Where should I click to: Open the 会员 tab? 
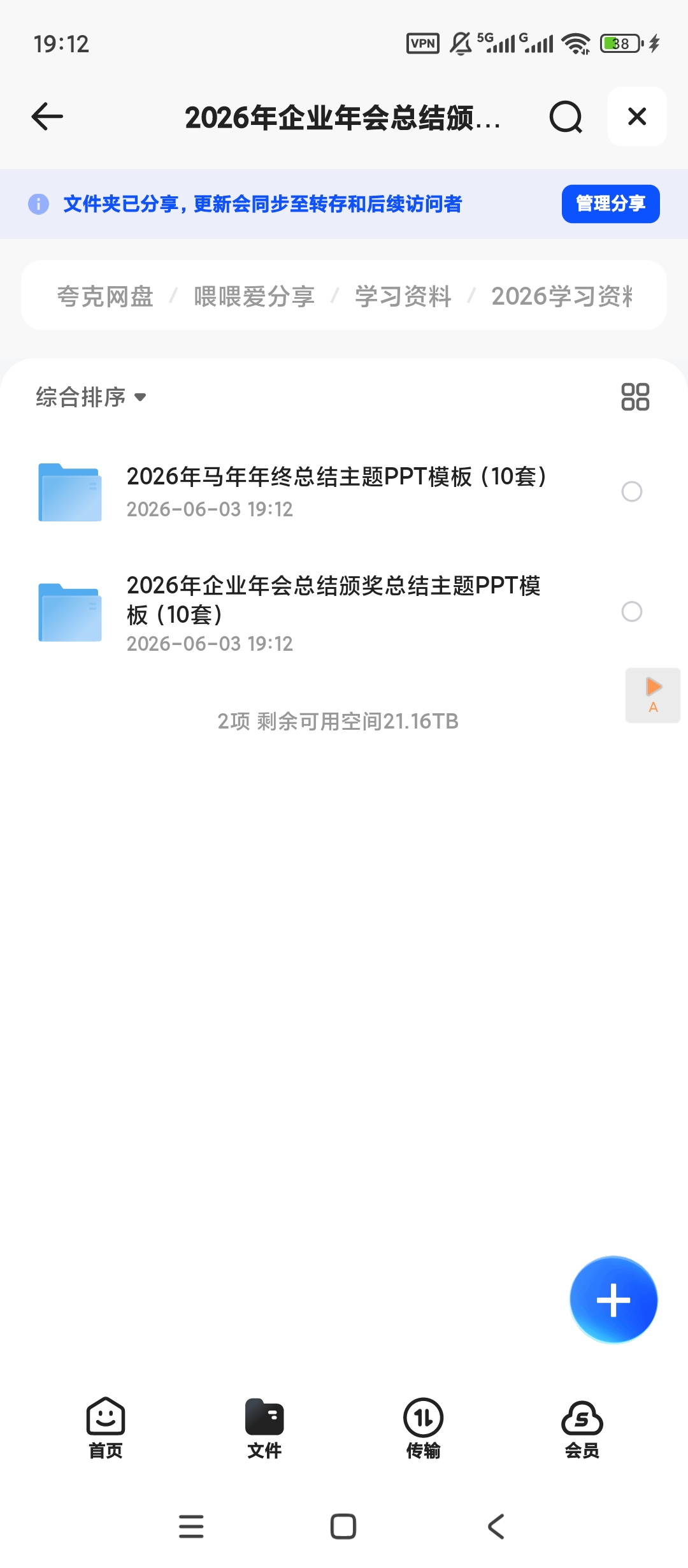click(582, 1428)
